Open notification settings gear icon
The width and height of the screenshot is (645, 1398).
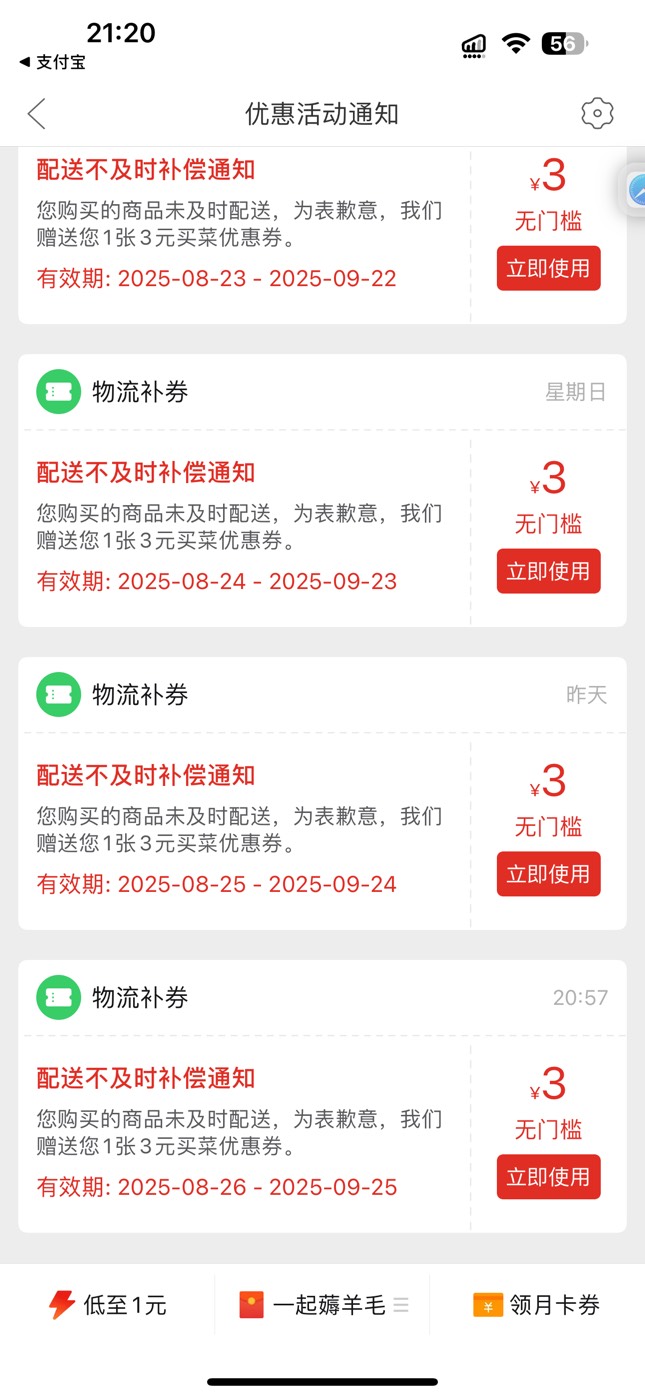pyautogui.click(x=597, y=114)
